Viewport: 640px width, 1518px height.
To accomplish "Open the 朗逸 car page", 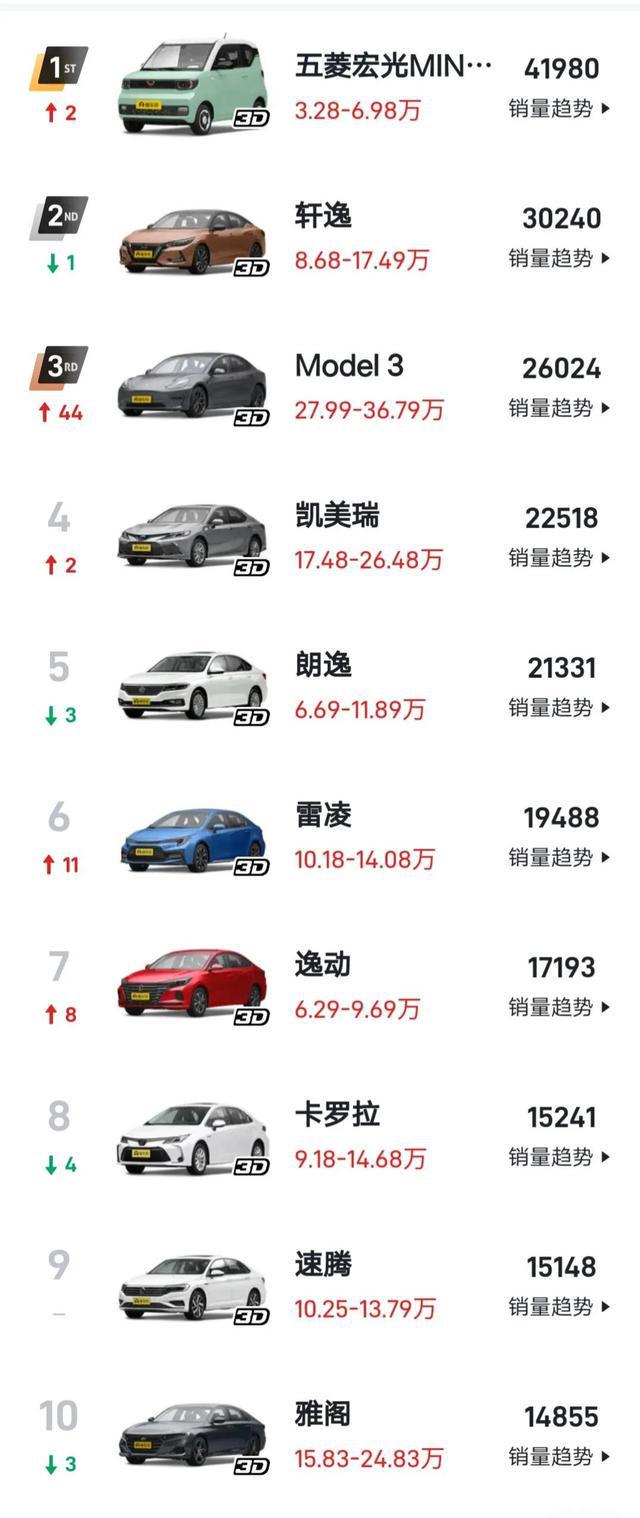I will (x=323, y=666).
